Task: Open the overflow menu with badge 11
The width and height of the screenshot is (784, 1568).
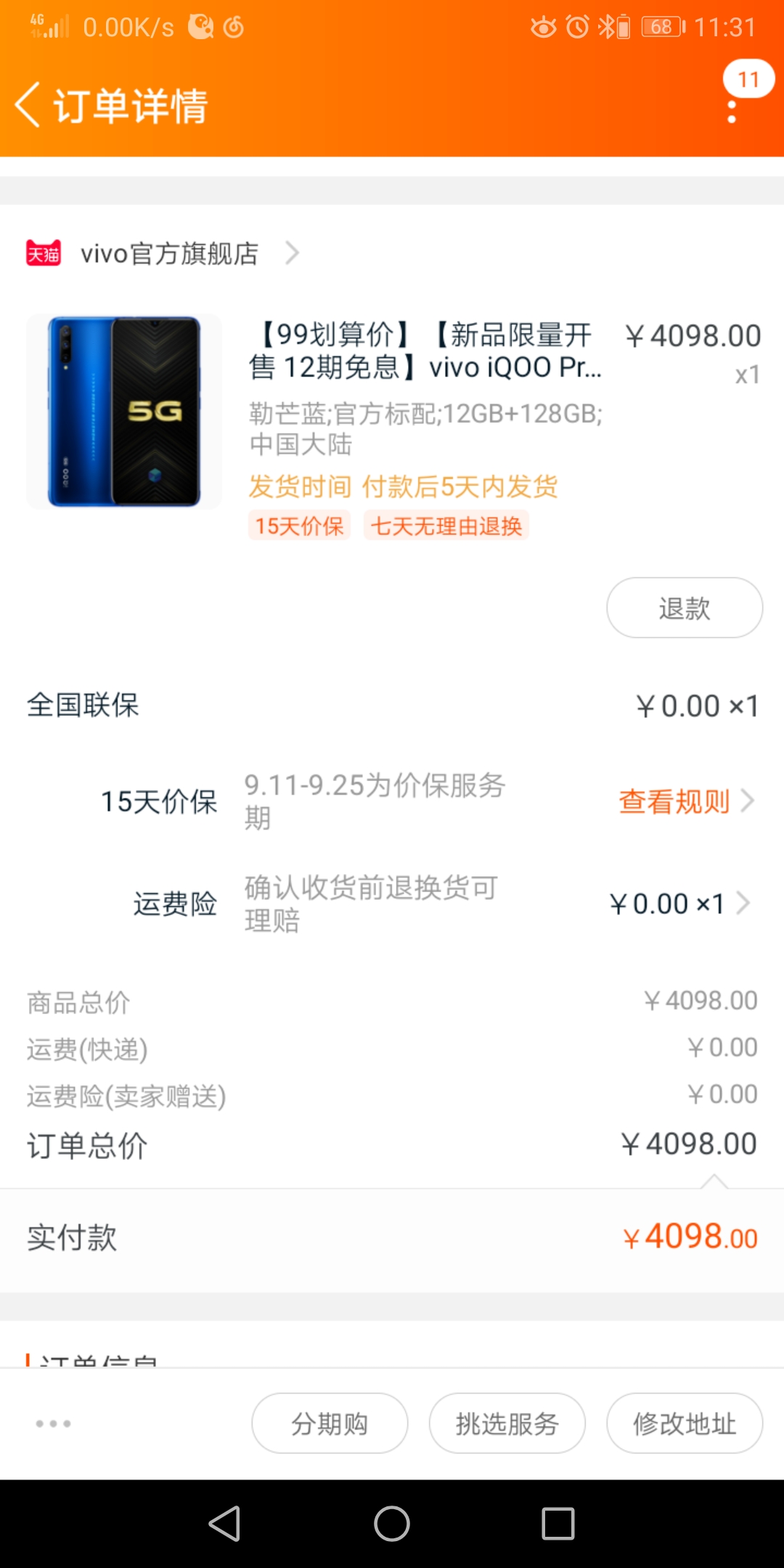Action: coord(733,109)
